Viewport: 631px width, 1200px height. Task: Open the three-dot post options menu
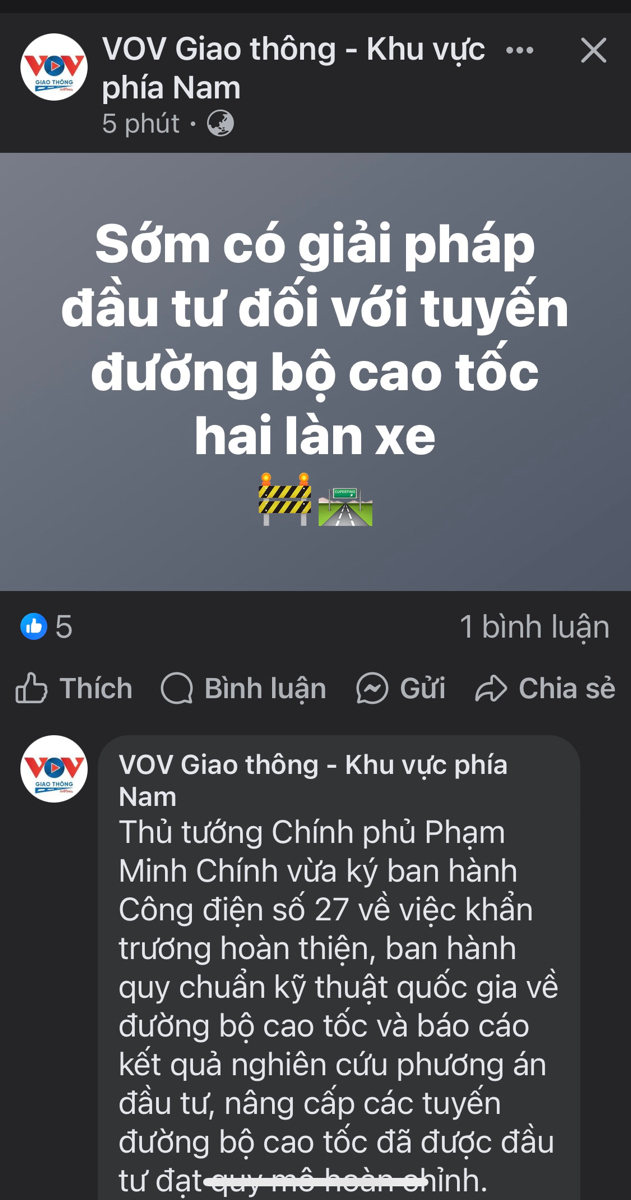520,50
